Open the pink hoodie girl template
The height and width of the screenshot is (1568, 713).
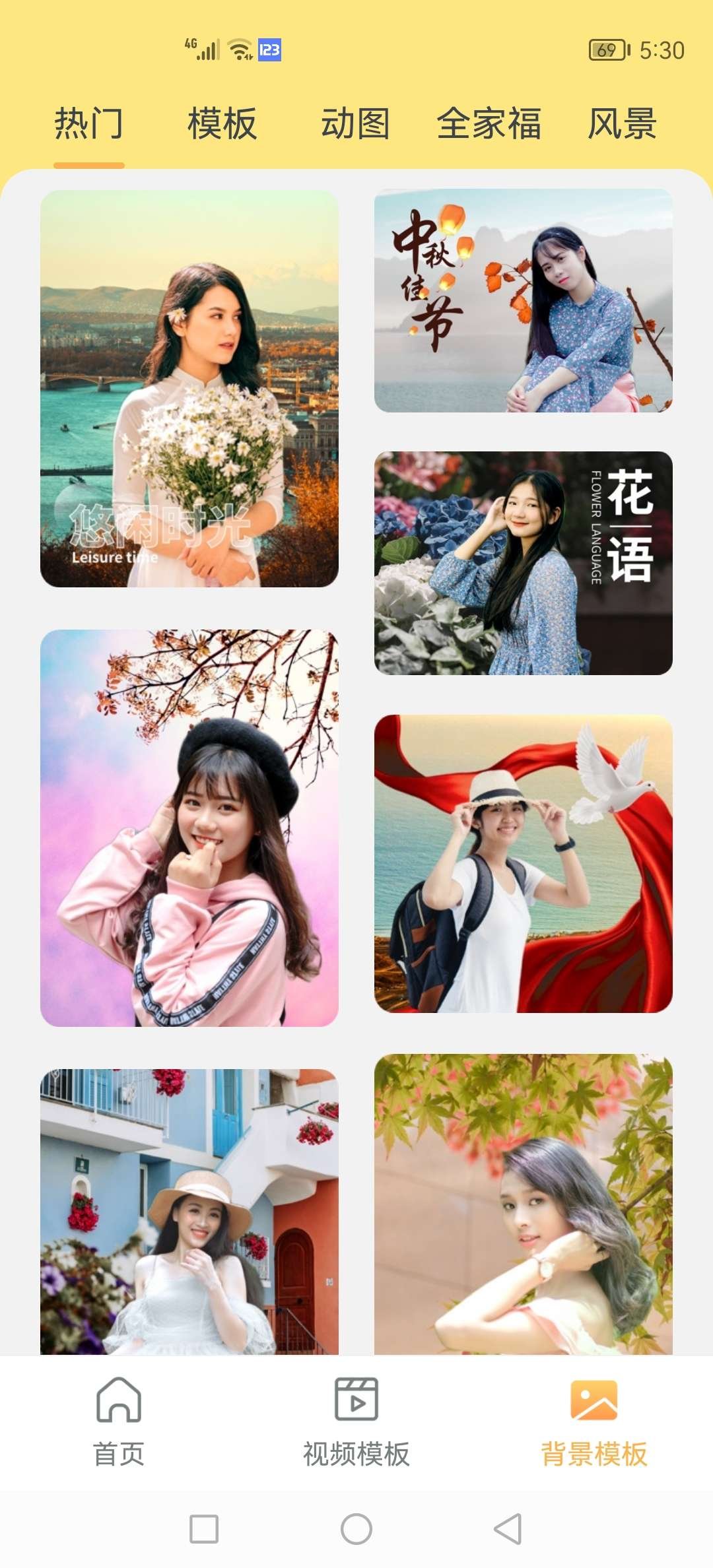point(189,828)
